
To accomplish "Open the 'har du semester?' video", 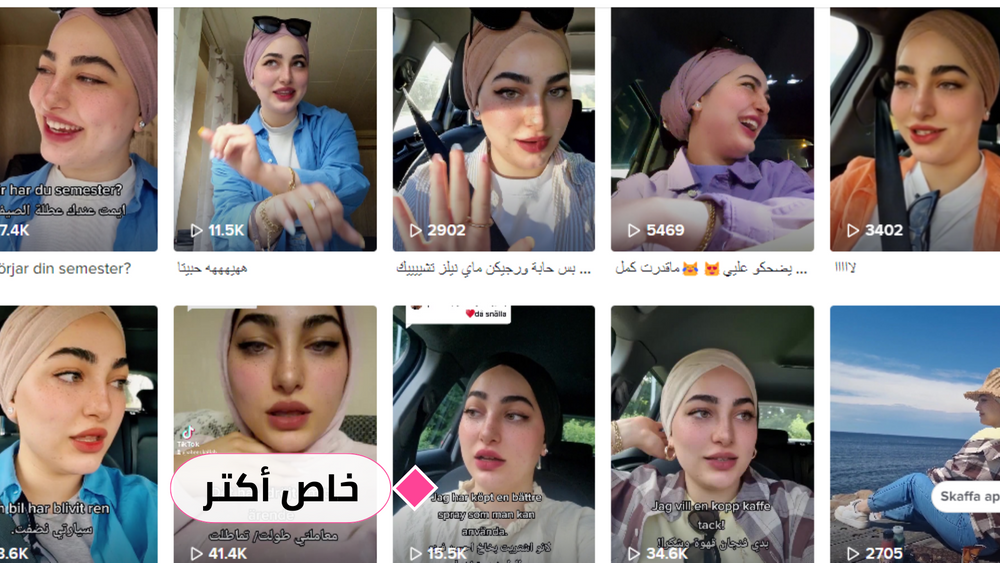I will tap(78, 130).
